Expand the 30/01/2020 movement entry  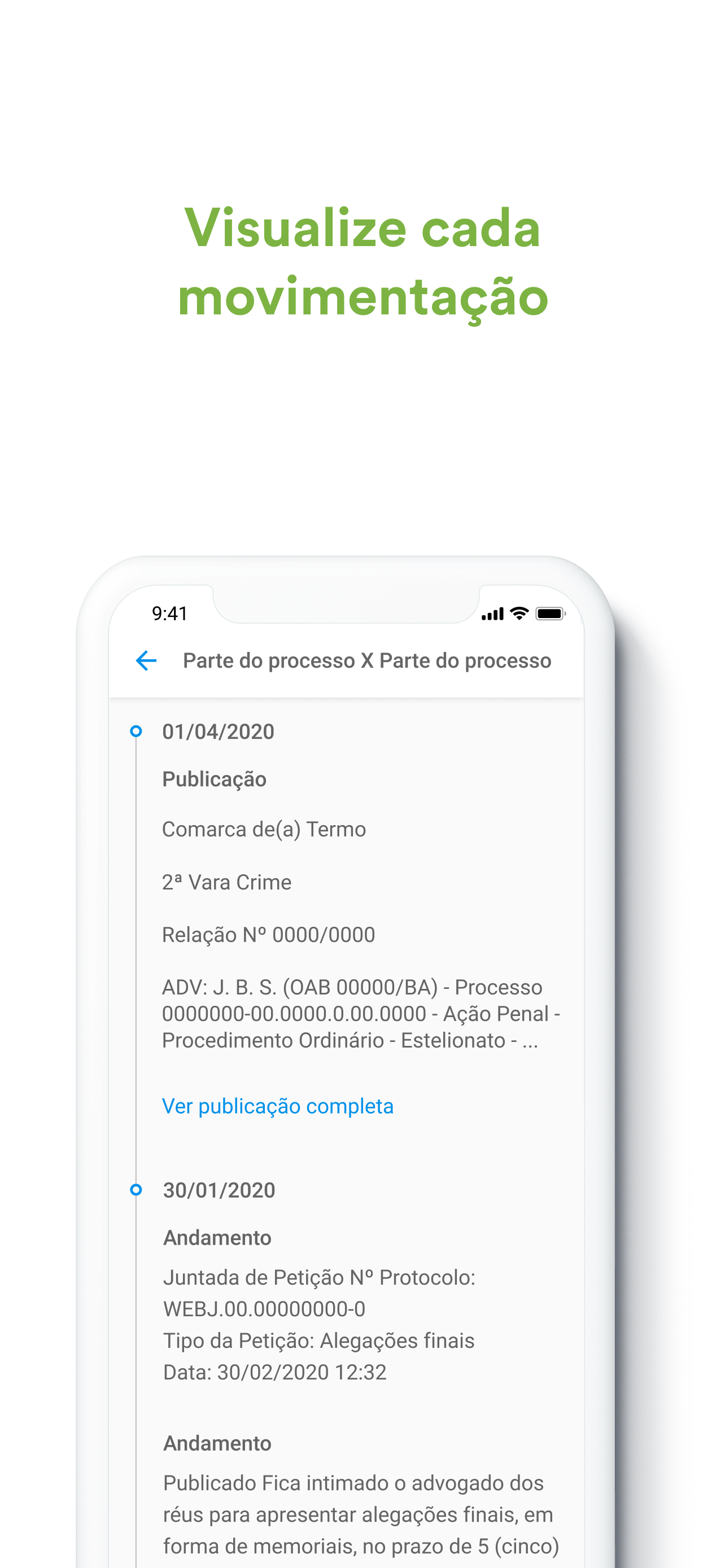217,1189
